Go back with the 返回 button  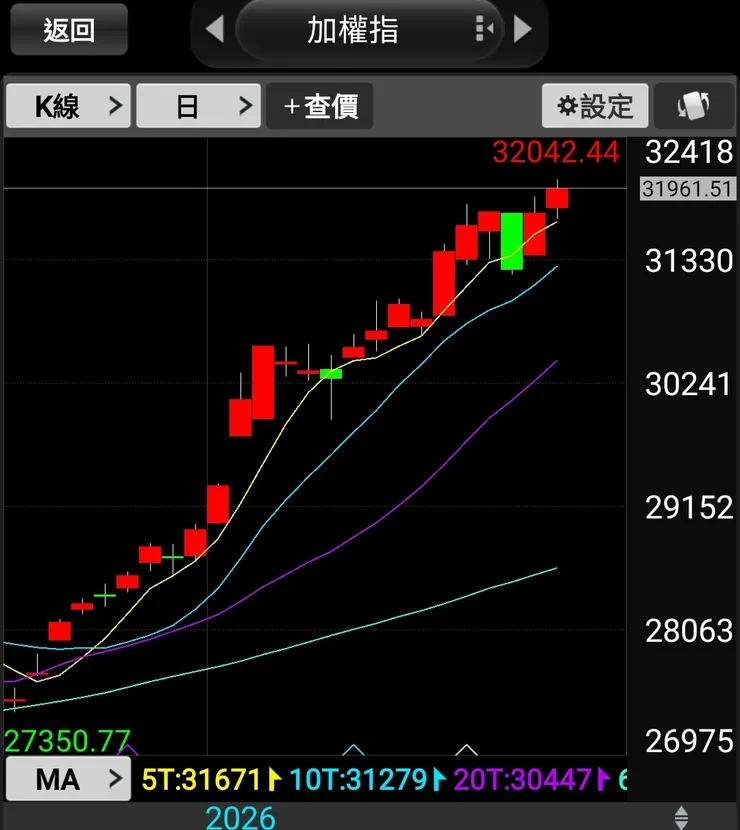coord(69,30)
